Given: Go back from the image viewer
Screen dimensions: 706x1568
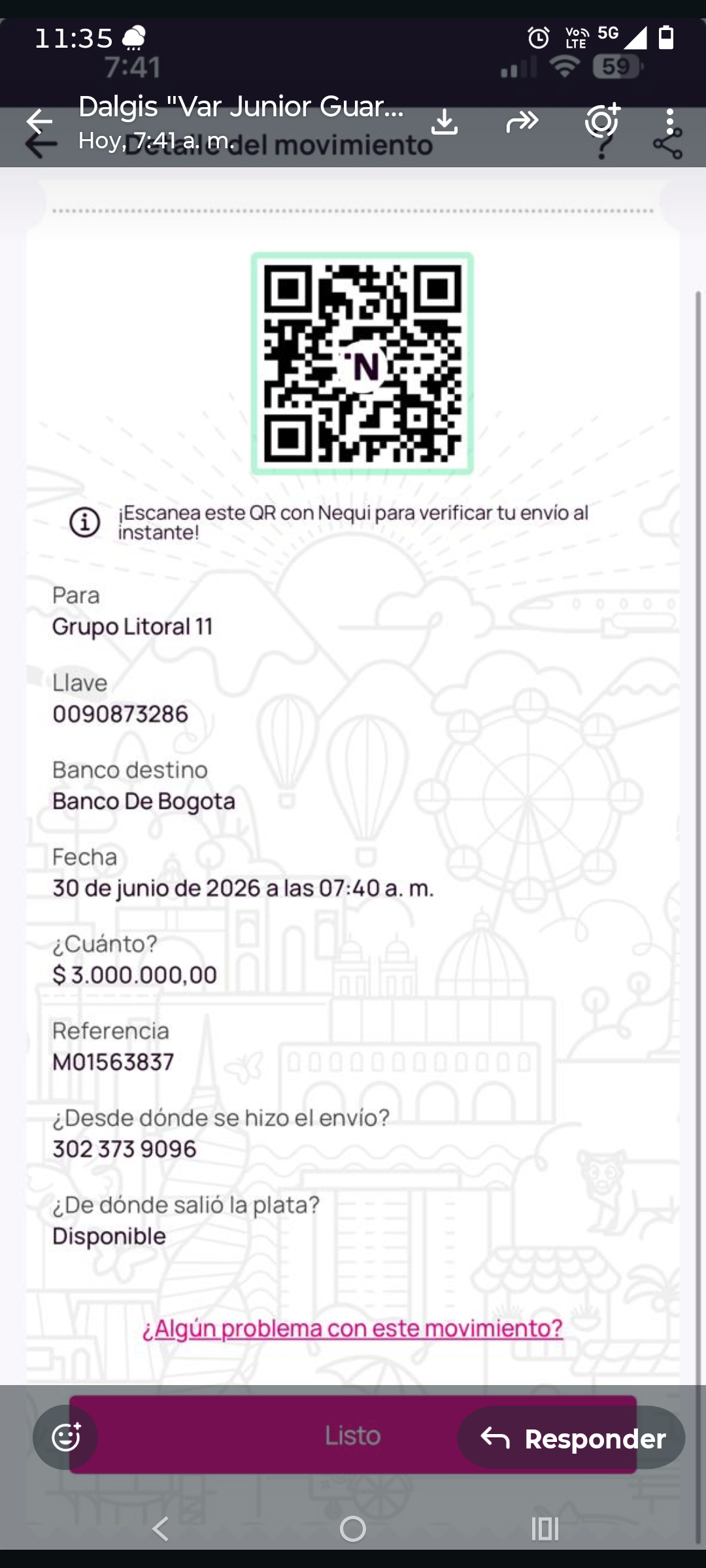Looking at the screenshot, I should point(39,122).
